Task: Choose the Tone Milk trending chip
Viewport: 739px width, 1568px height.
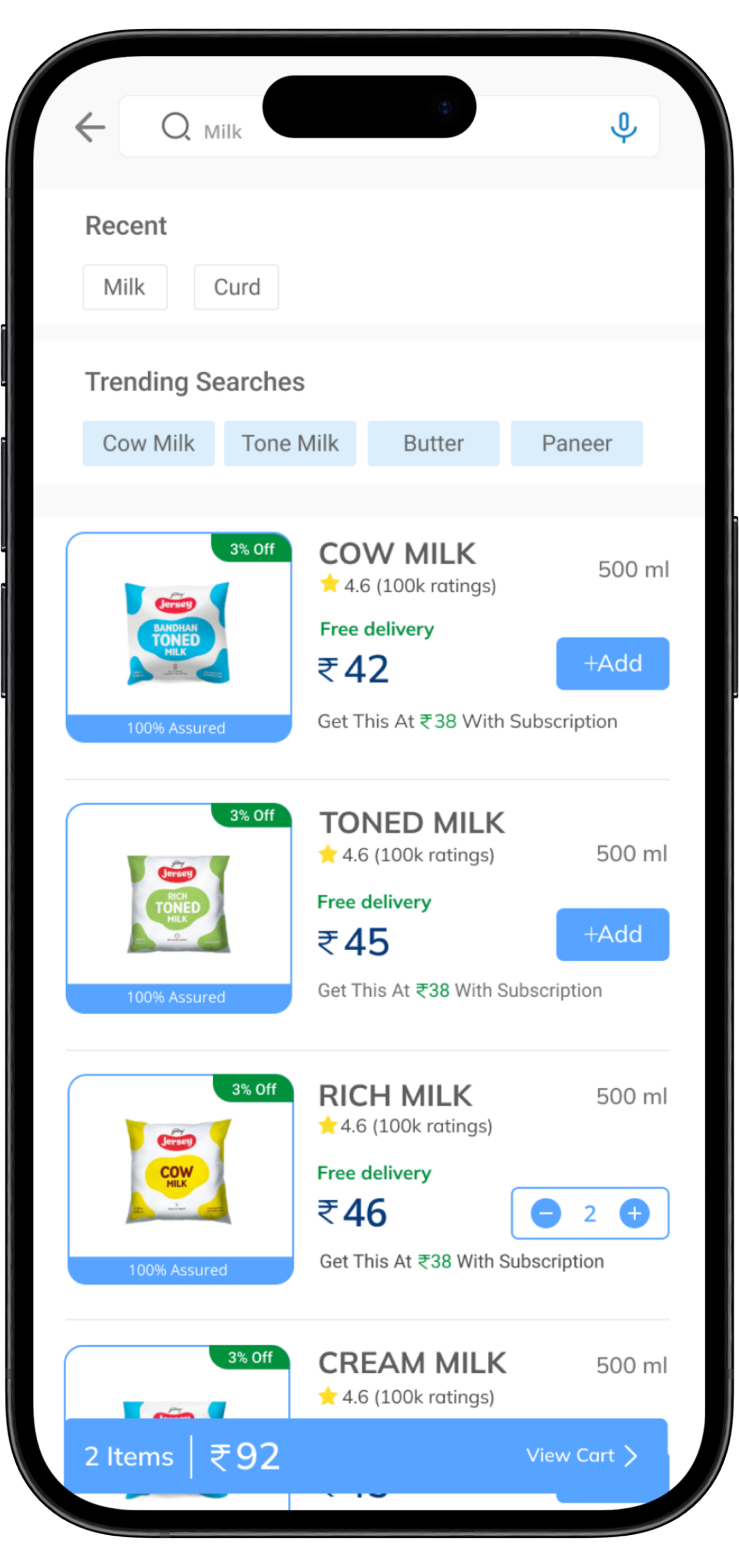Action: (290, 443)
